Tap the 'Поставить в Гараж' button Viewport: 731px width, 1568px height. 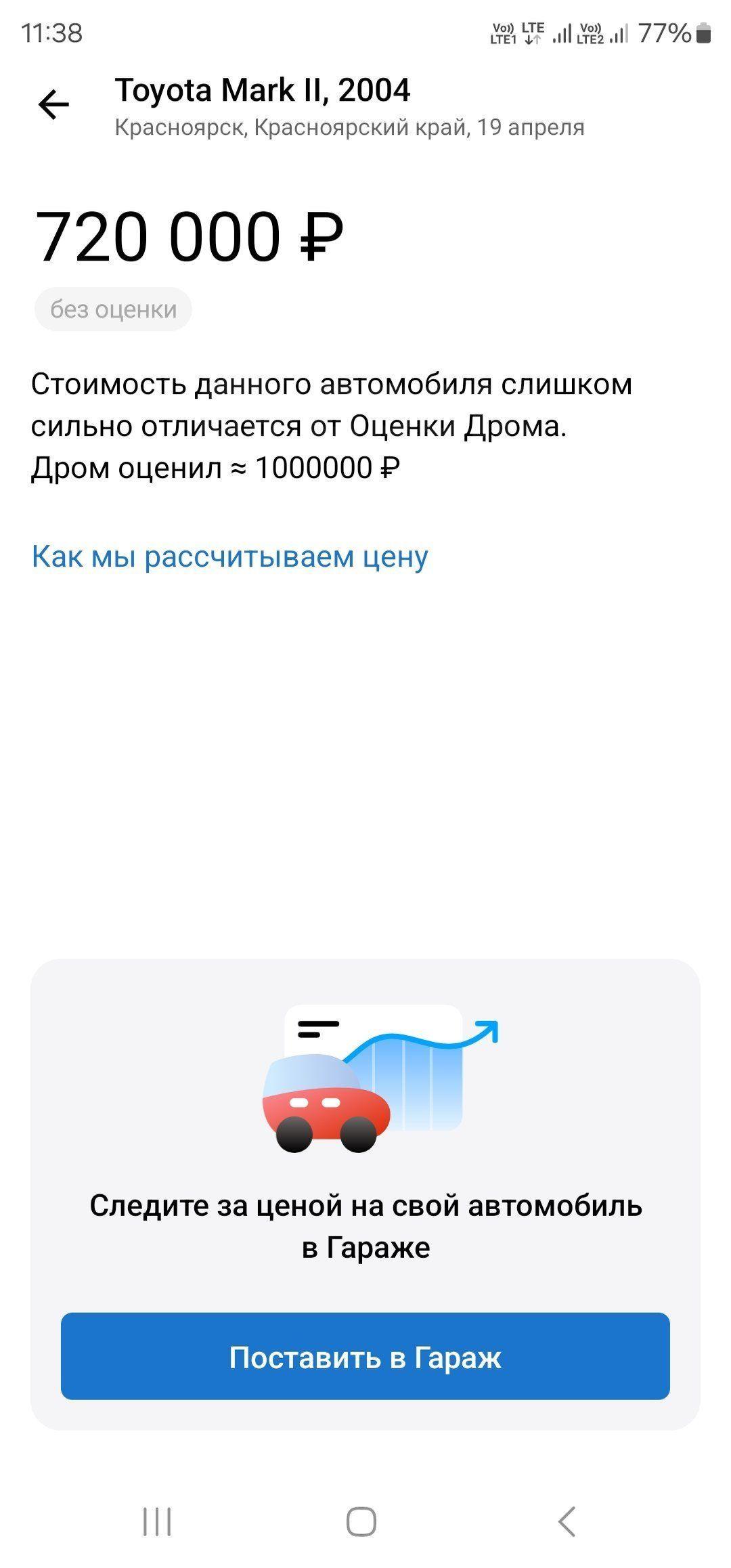click(x=365, y=1357)
